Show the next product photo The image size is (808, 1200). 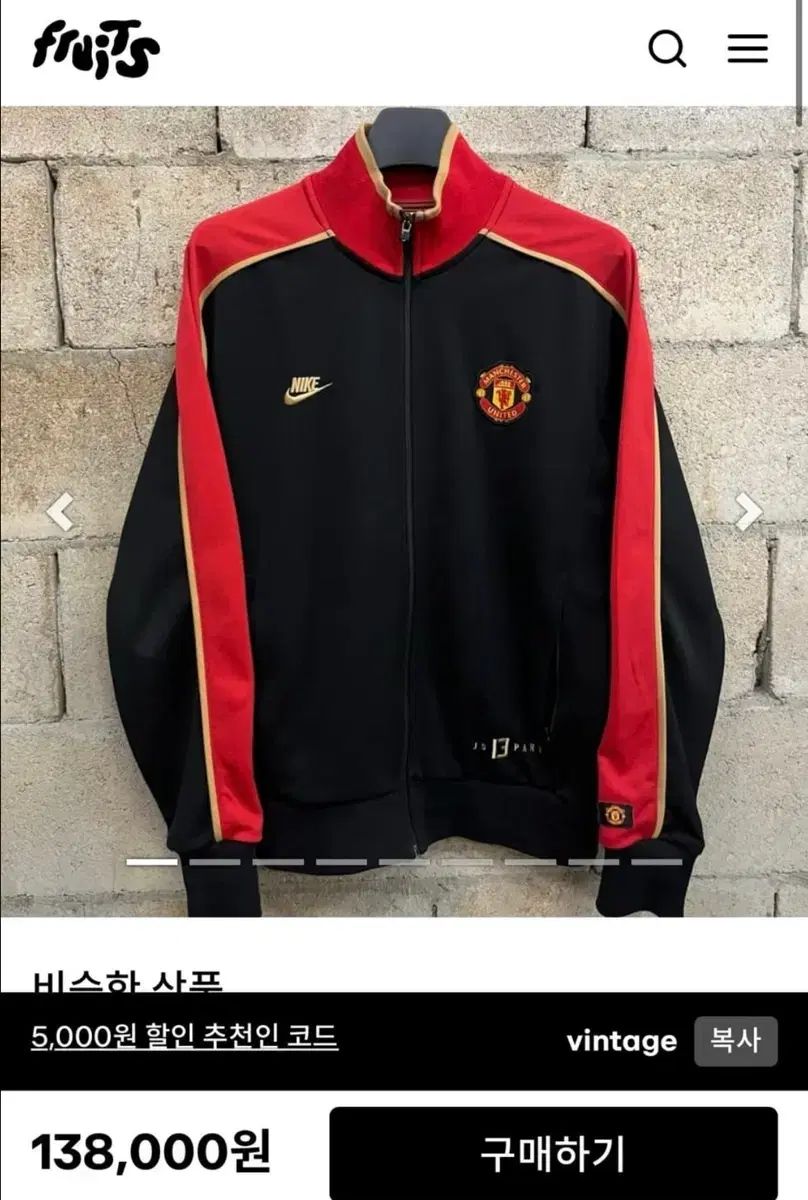[x=748, y=512]
